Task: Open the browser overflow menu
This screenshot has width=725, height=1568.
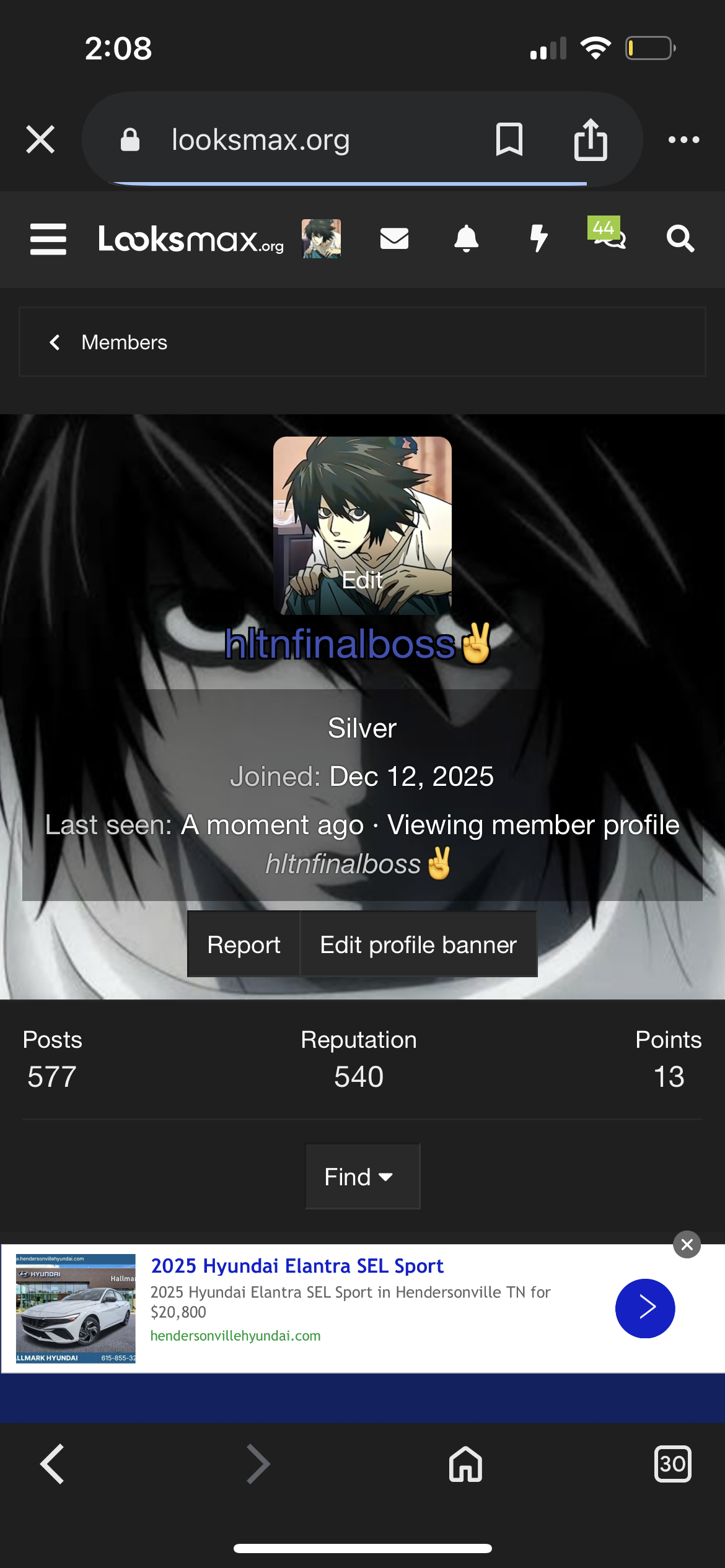Action: [x=683, y=140]
